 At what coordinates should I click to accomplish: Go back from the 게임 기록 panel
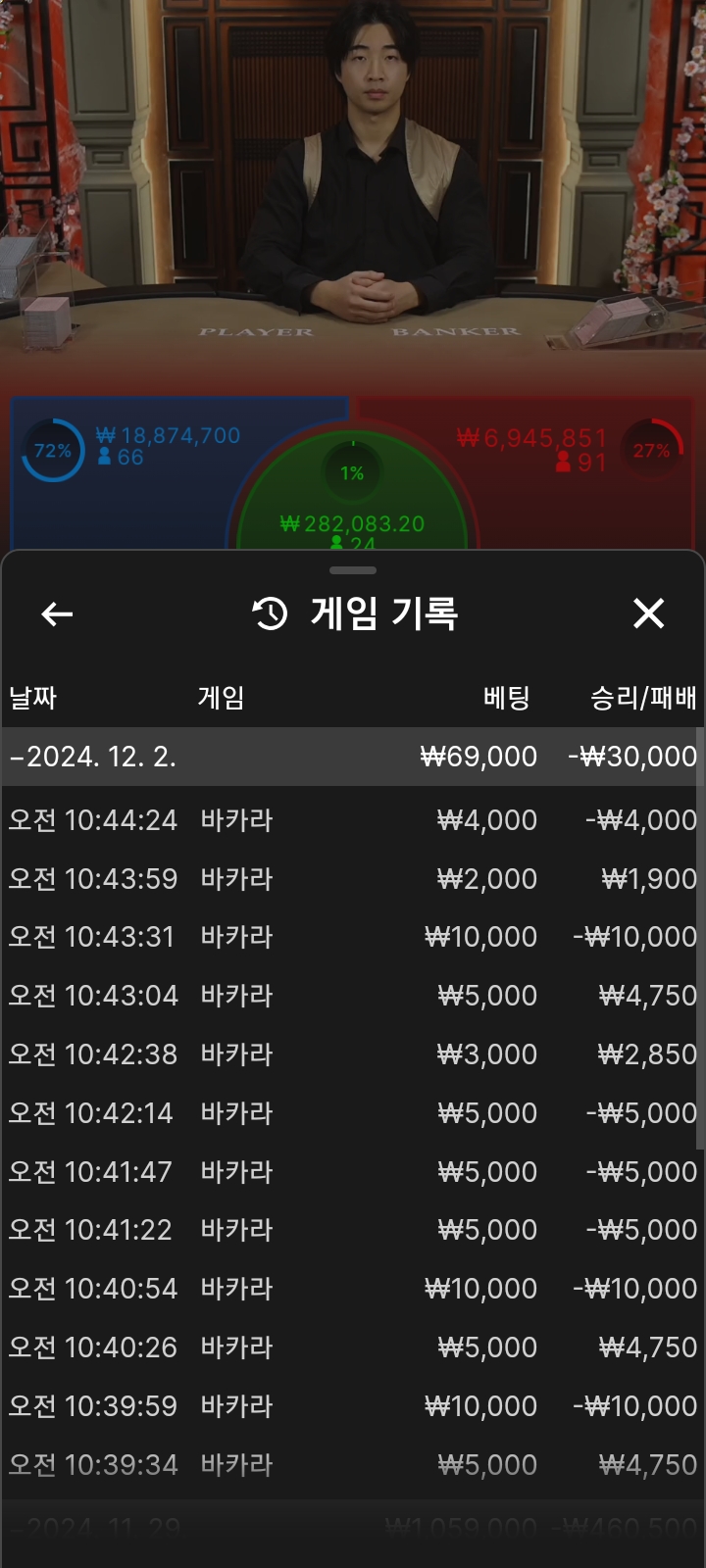[57, 614]
